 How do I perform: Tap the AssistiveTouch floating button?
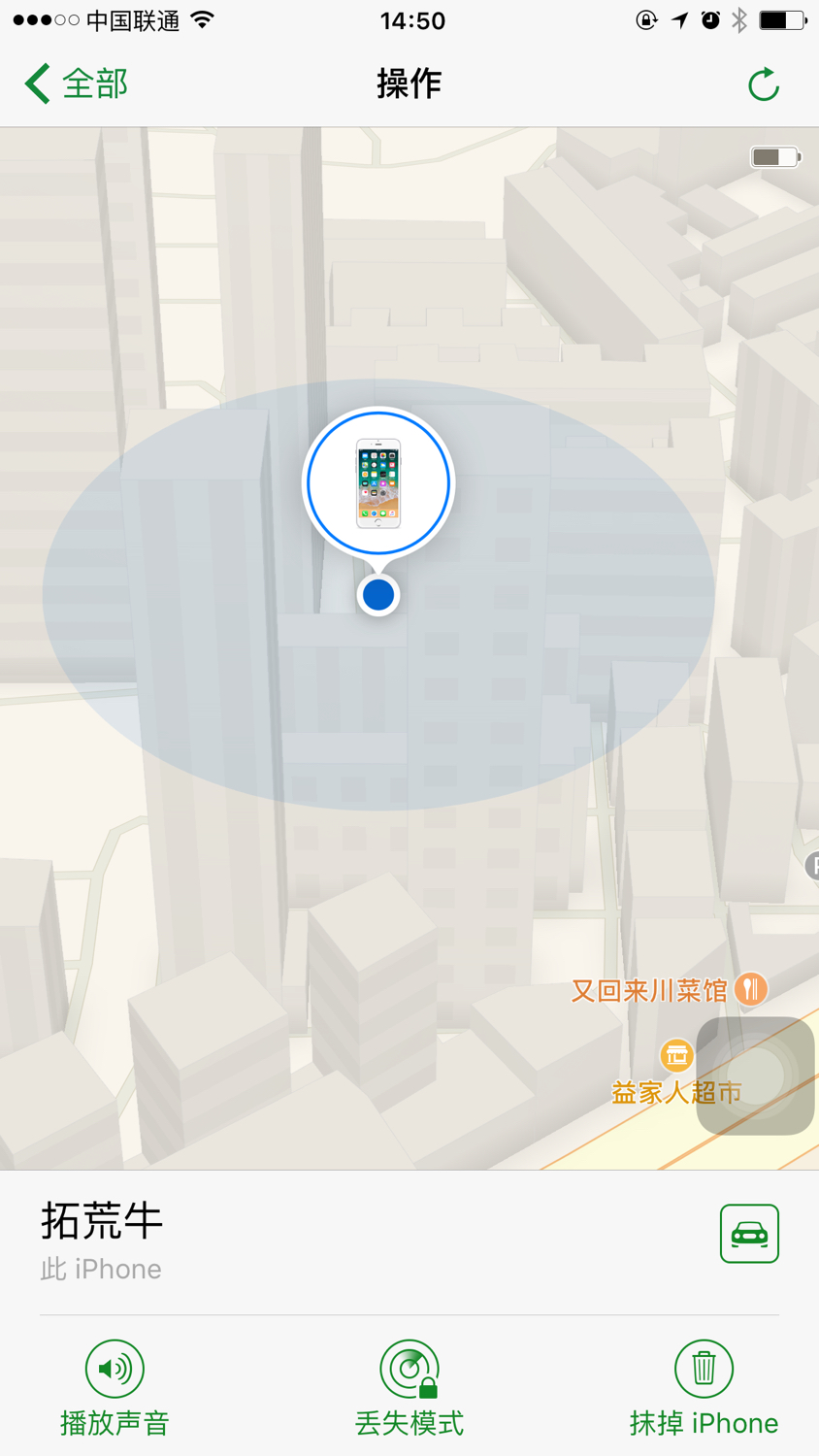pyautogui.click(x=755, y=1075)
